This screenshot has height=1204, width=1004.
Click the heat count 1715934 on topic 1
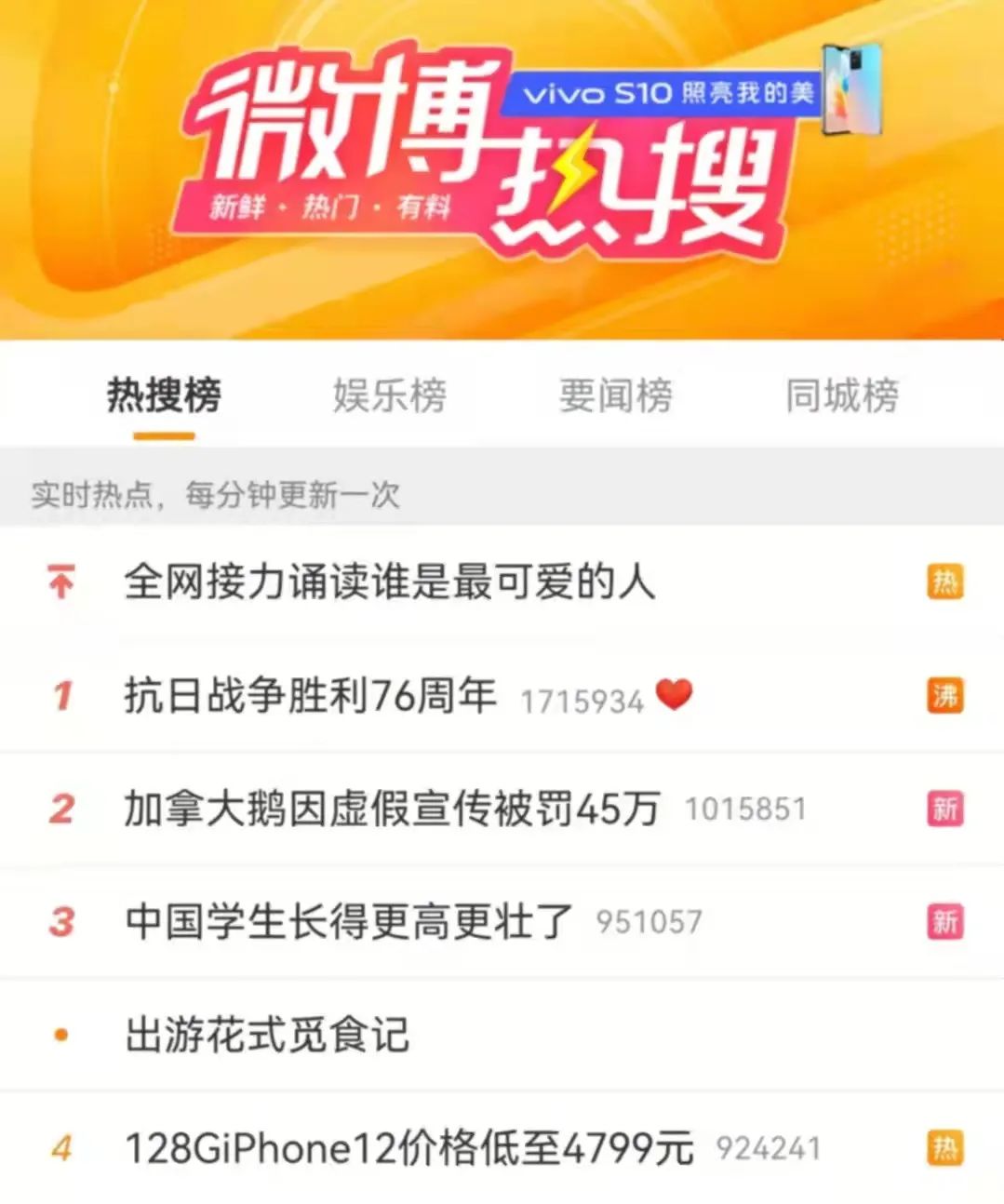coord(583,699)
